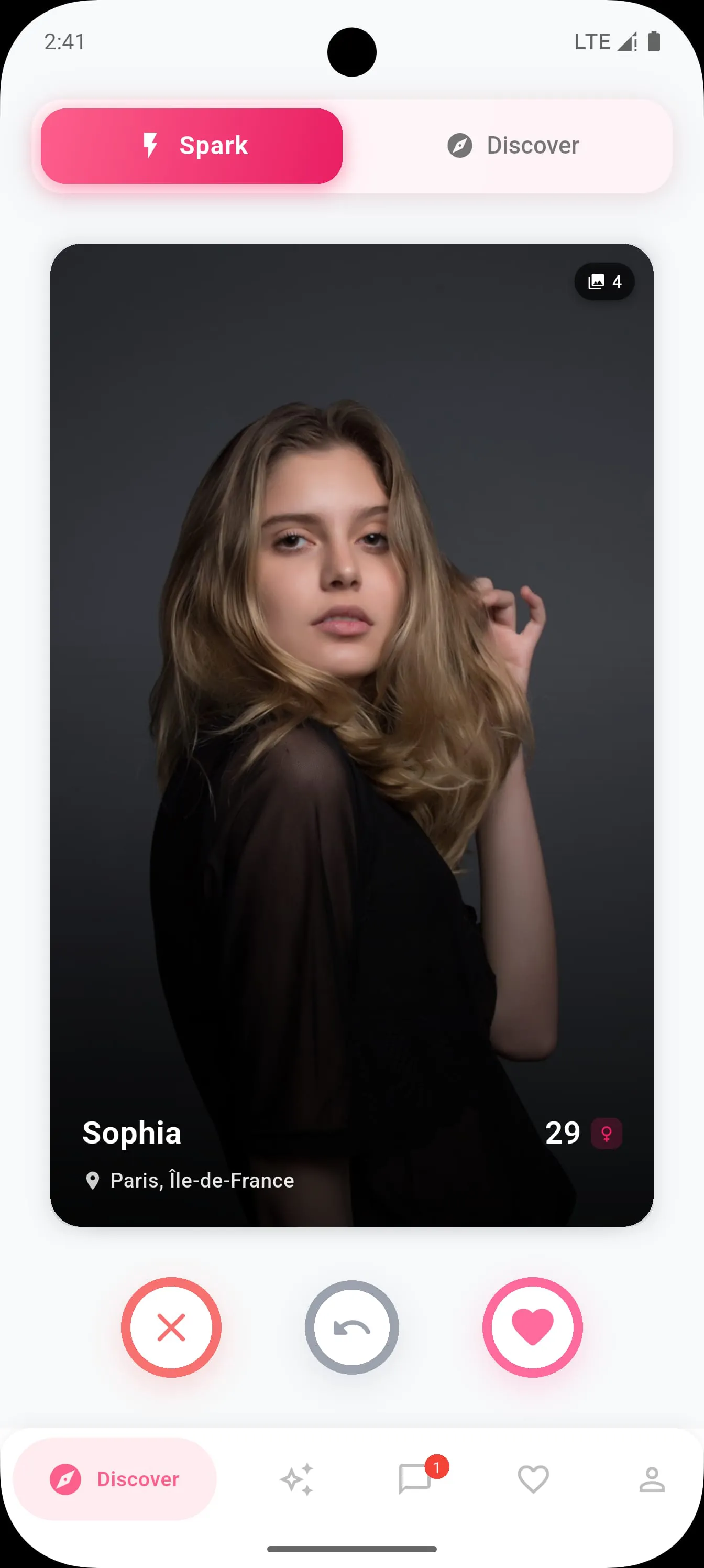This screenshot has width=704, height=1568.
Task: Select the Discover segment at the top
Action: [513, 146]
